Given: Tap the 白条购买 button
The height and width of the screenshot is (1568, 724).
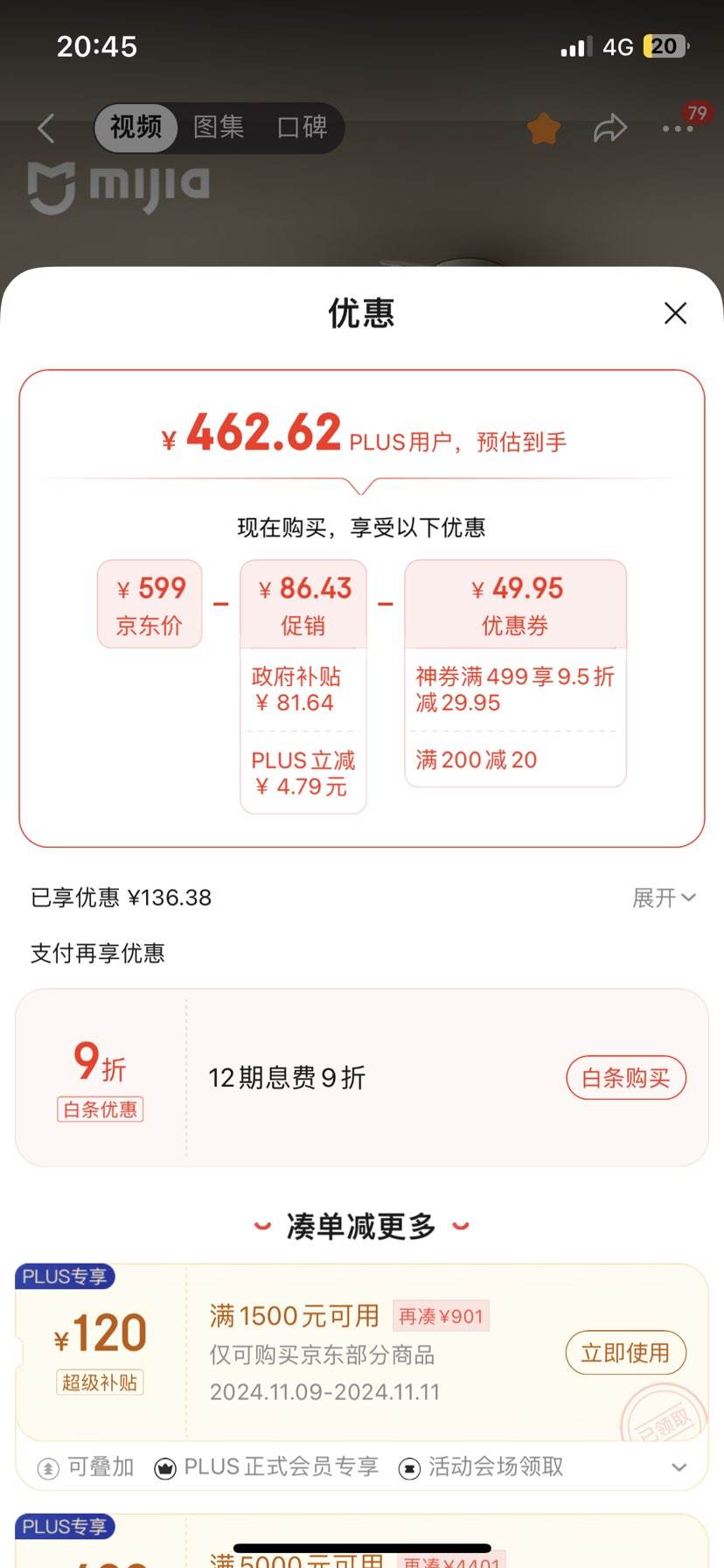Looking at the screenshot, I should pos(626,1078).
